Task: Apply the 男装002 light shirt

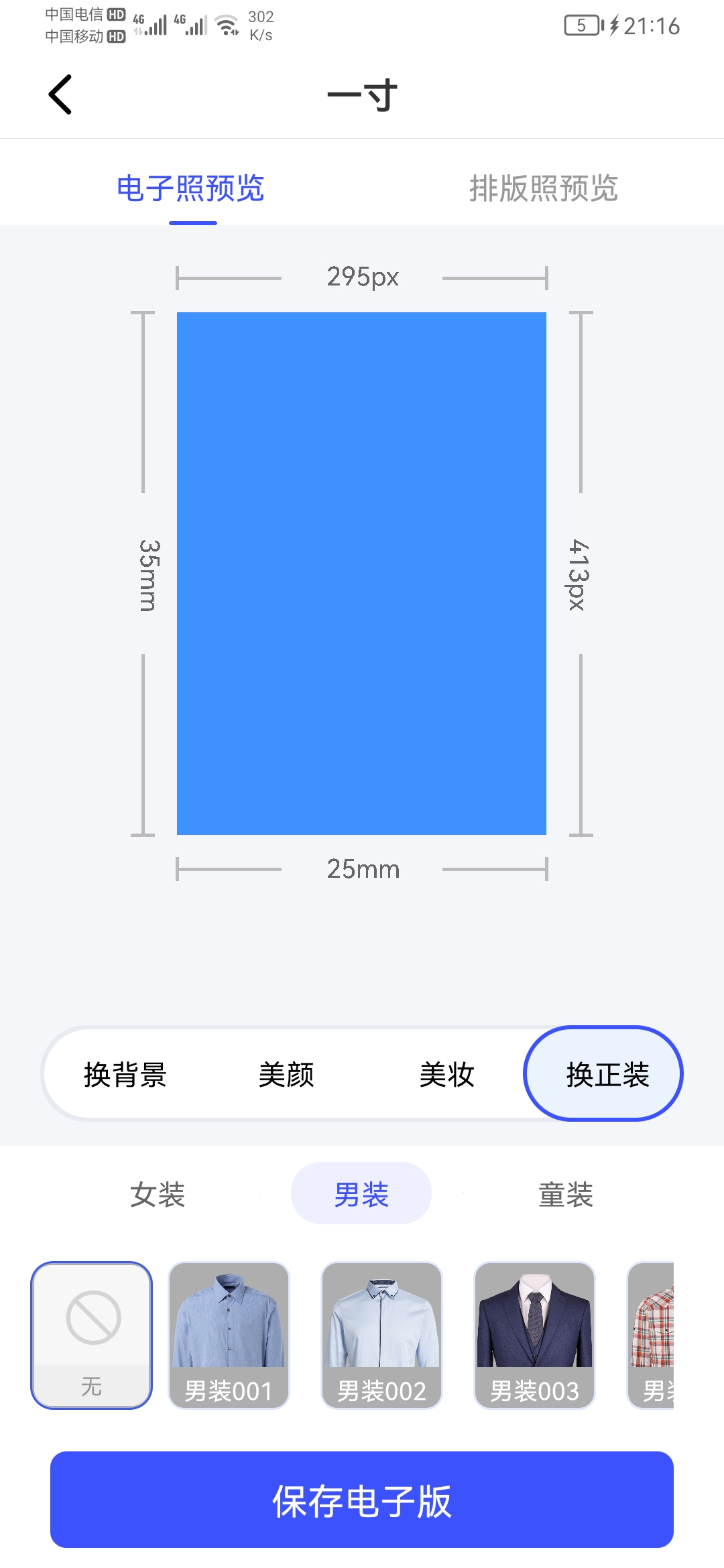Action: point(381,1335)
